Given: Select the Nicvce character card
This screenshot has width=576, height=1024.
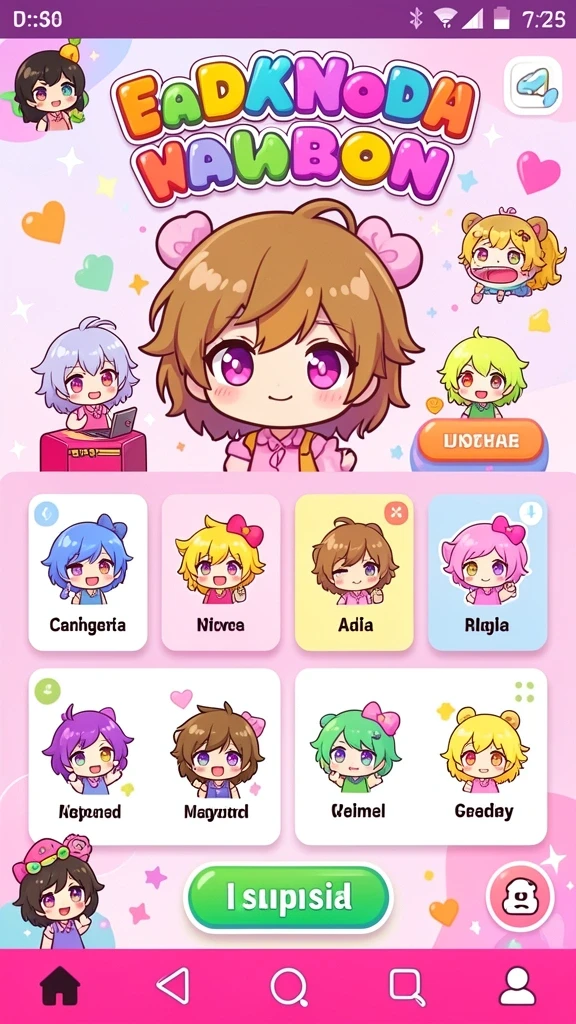Looking at the screenshot, I should [221, 572].
